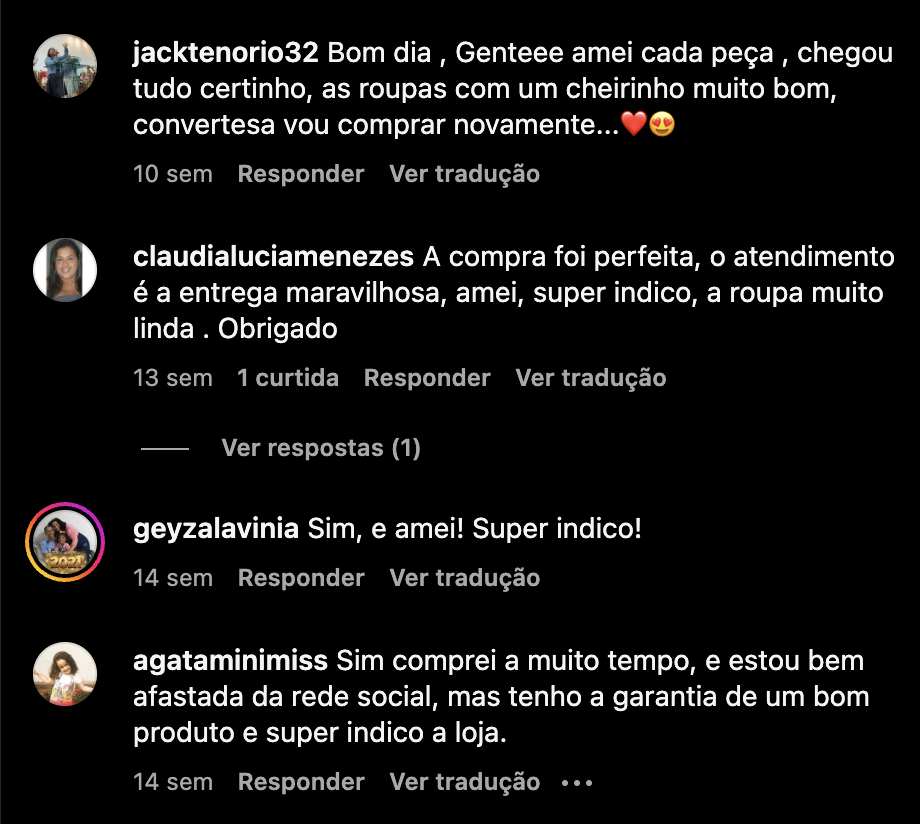Reply to agataminimiss's comment
920x824 pixels.
(301, 782)
